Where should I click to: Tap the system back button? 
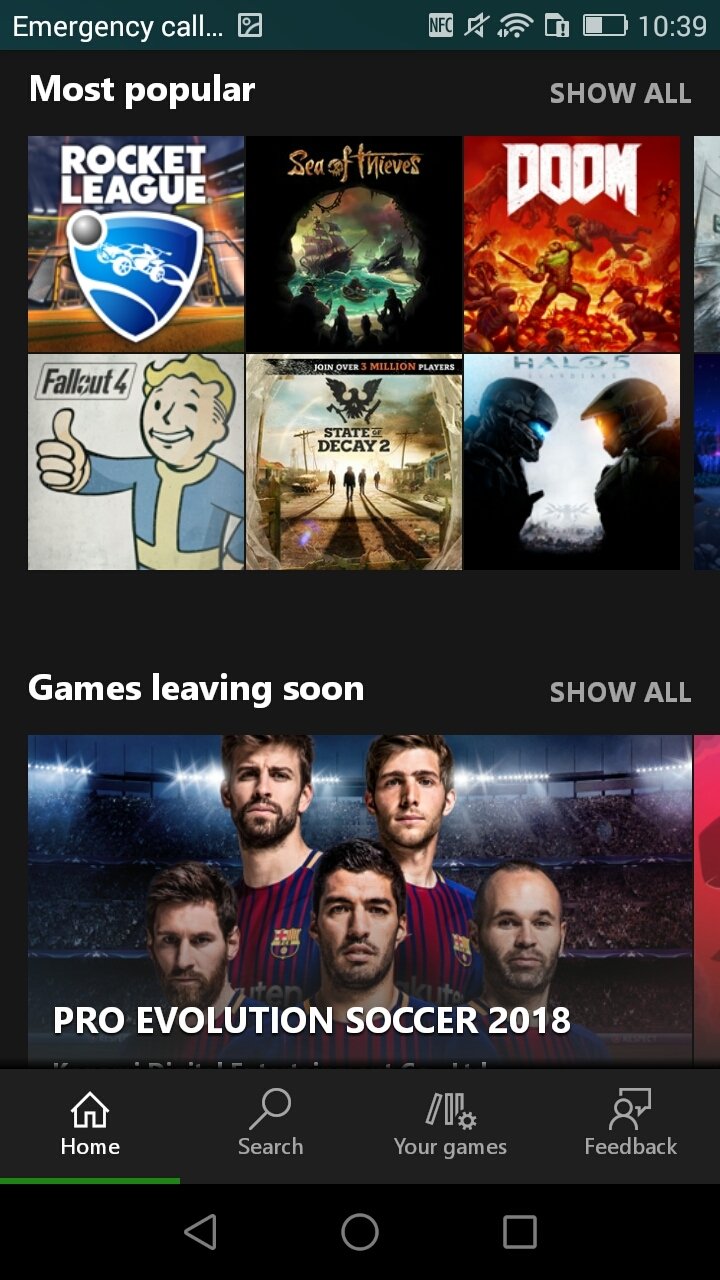click(x=200, y=1232)
